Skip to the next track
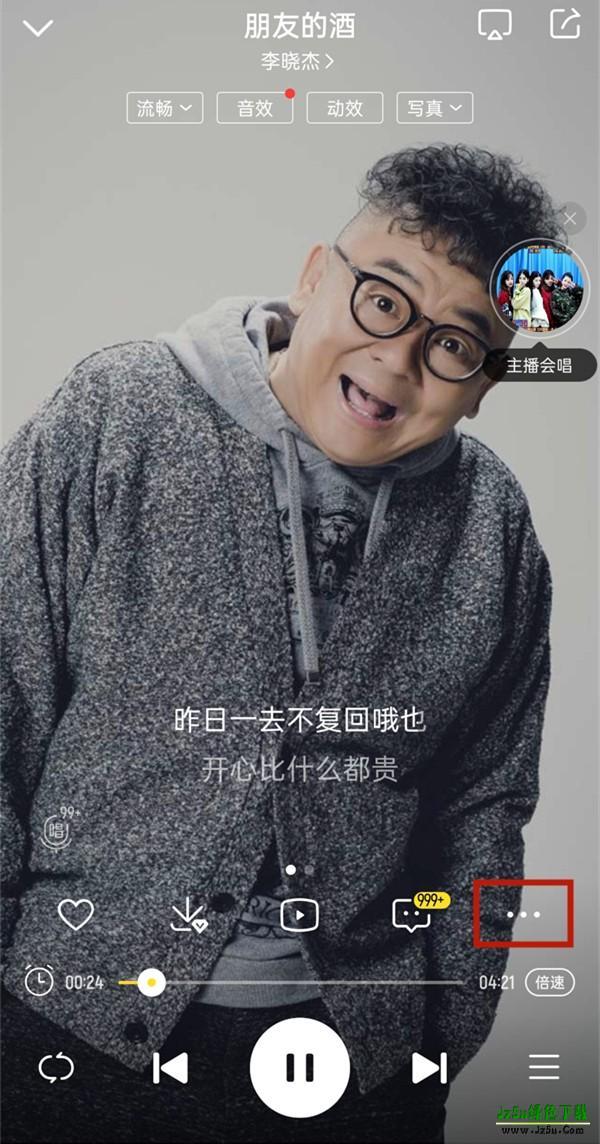Screen dimensions: 600x1144 tap(428, 1068)
